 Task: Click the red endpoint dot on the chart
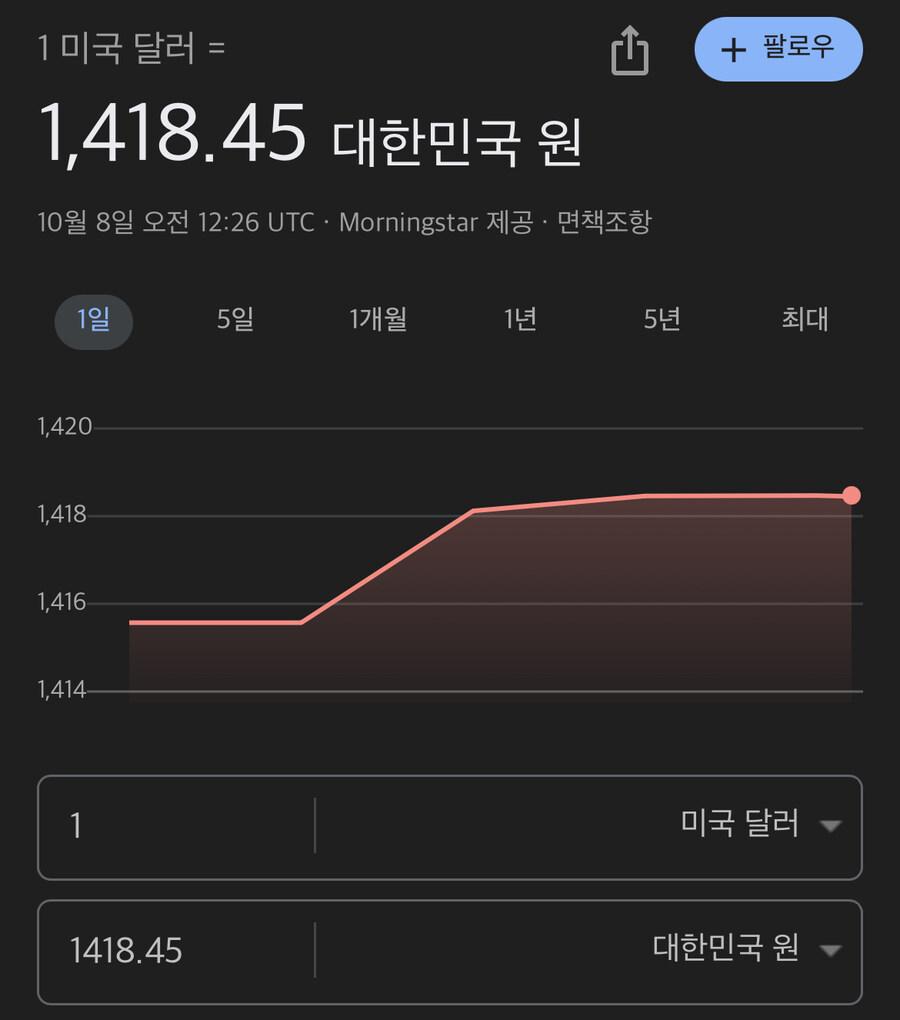851,493
